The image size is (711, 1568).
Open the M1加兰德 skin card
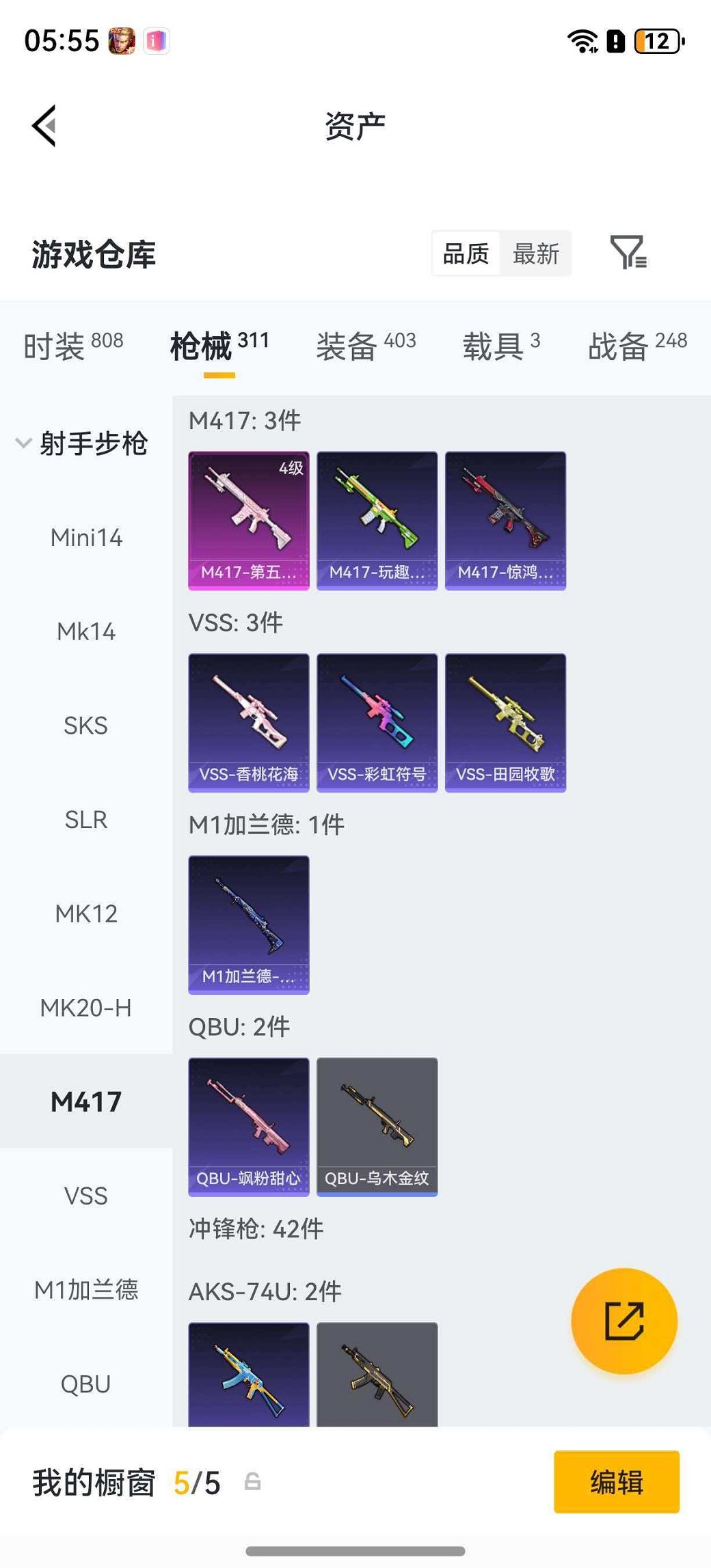tap(249, 924)
